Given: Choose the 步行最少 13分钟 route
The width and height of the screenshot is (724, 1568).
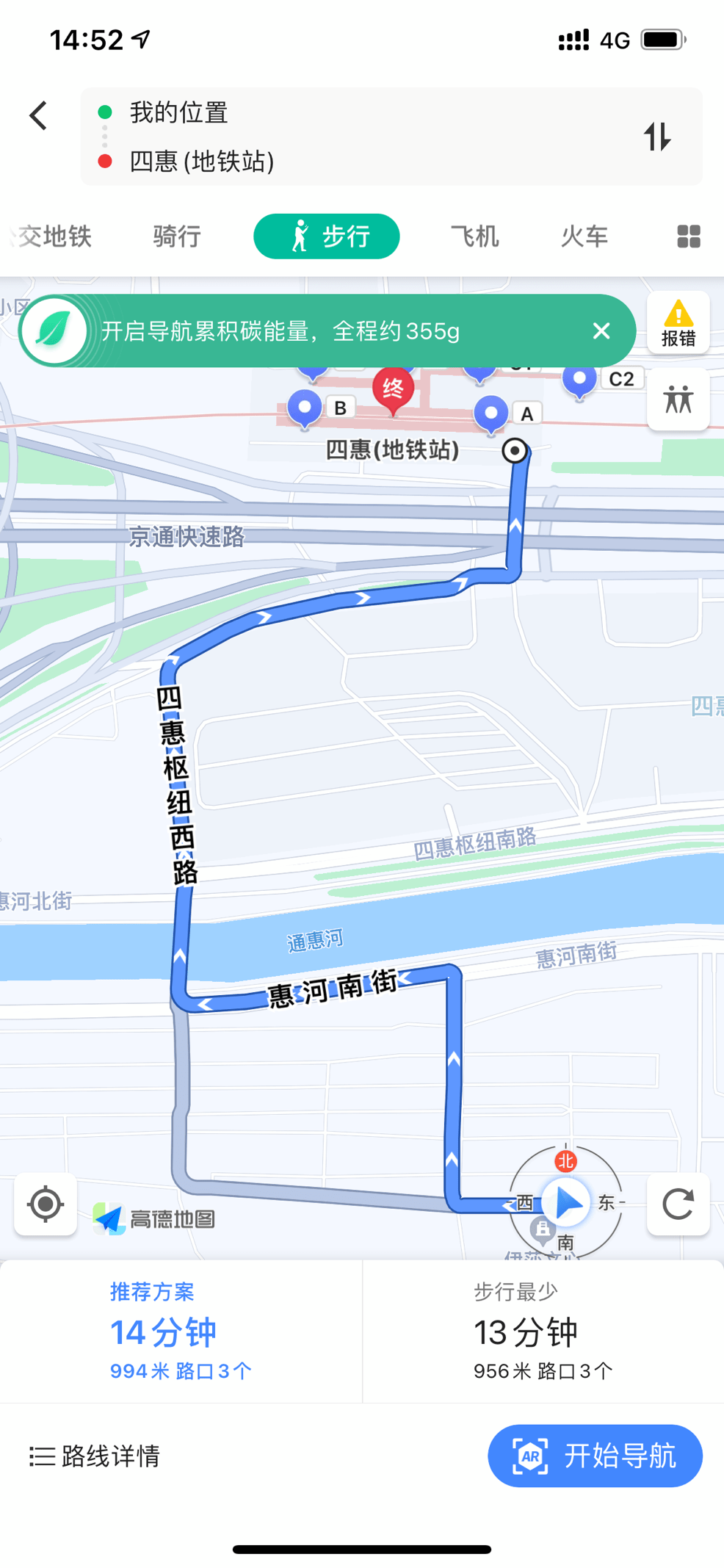Looking at the screenshot, I should tap(543, 1331).
